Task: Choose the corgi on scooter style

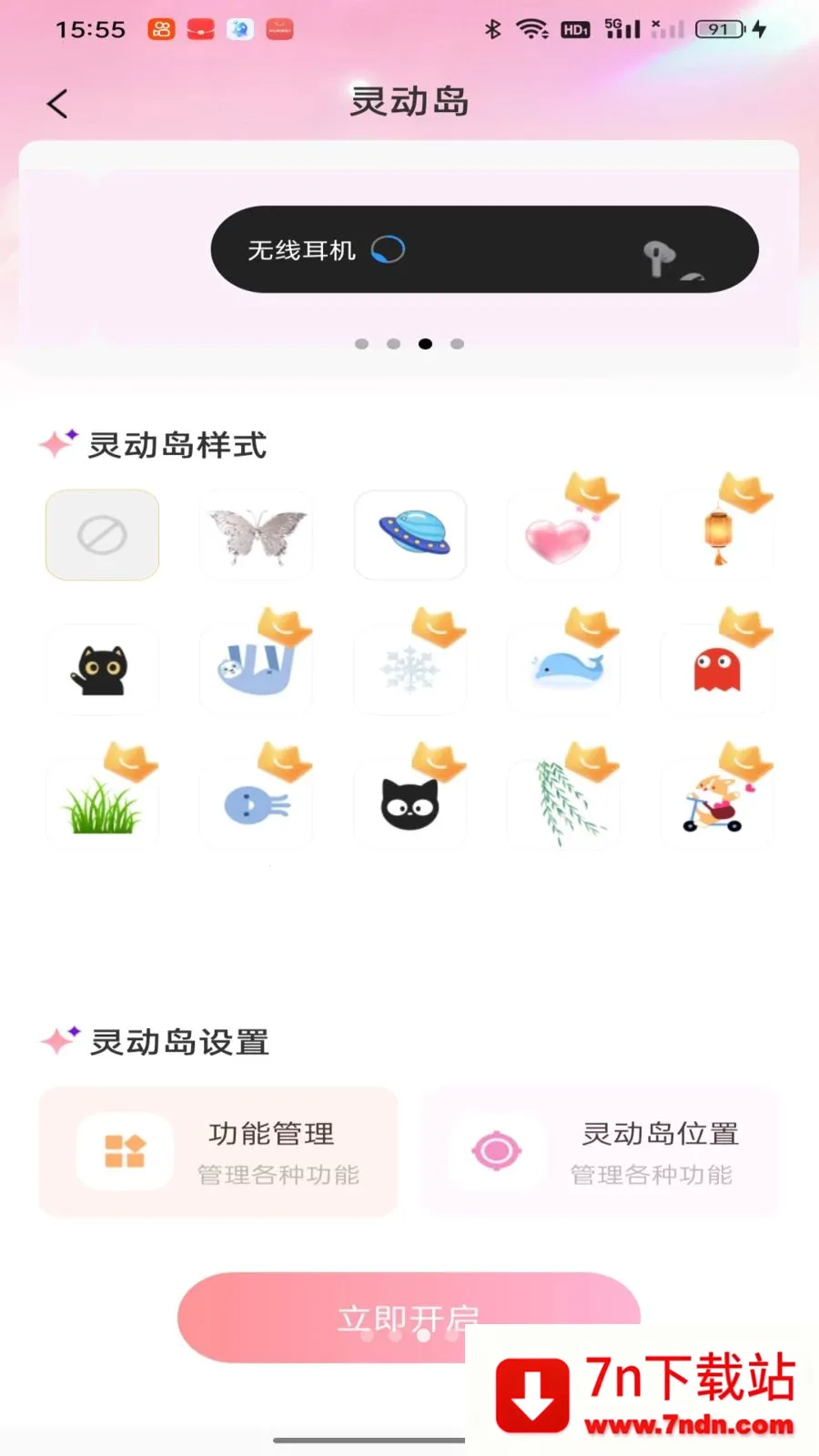Action: pos(717,804)
